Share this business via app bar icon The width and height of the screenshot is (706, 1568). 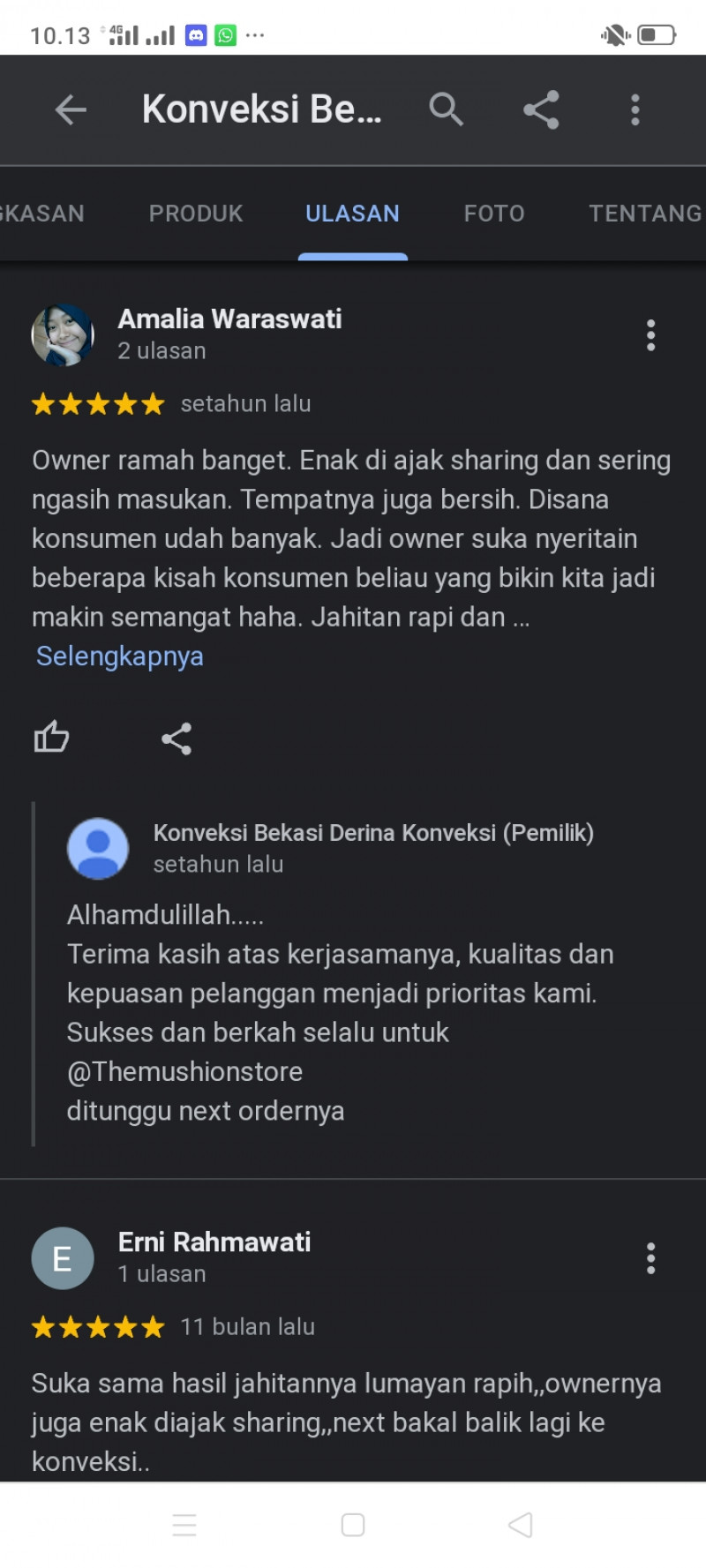point(541,110)
